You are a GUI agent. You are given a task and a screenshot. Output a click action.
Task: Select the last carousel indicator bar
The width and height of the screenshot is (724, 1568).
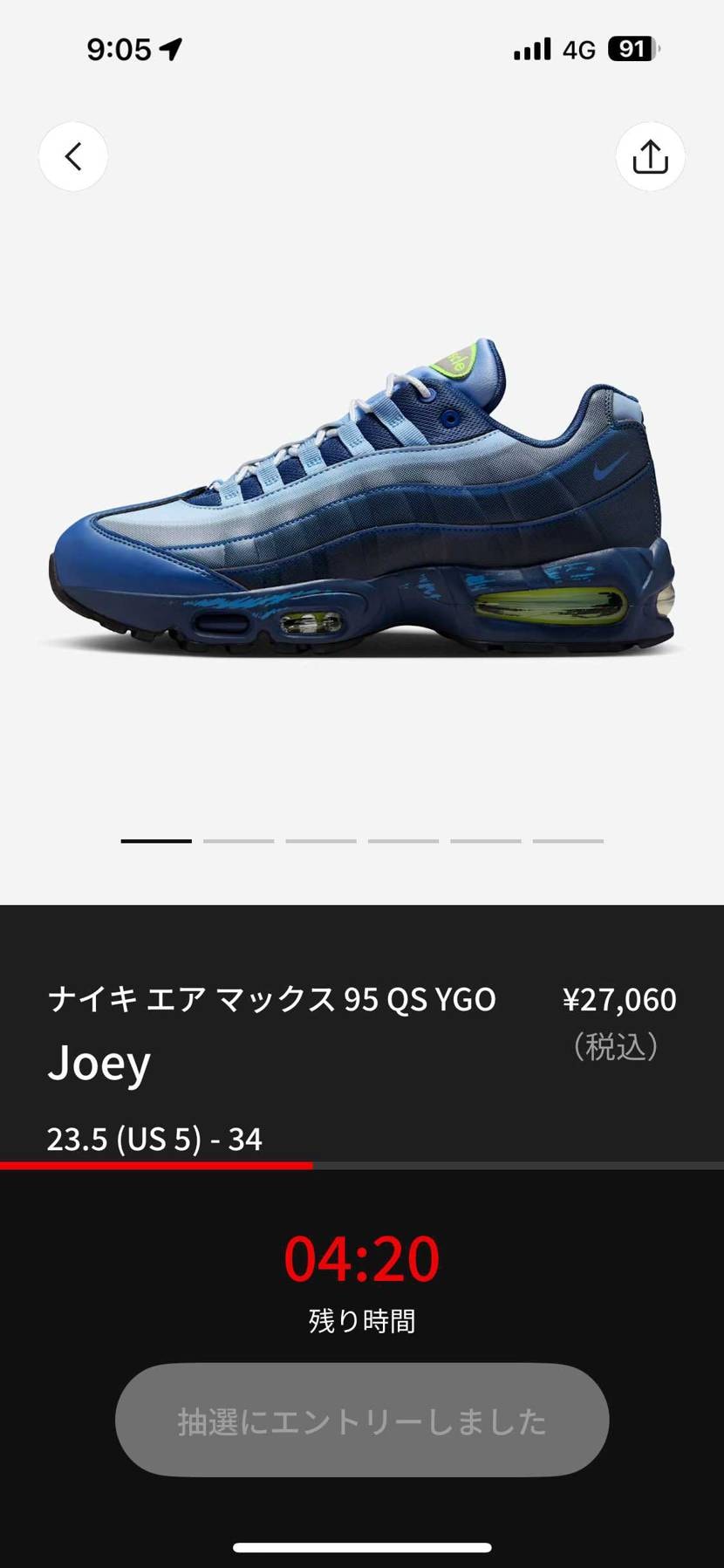(x=568, y=840)
